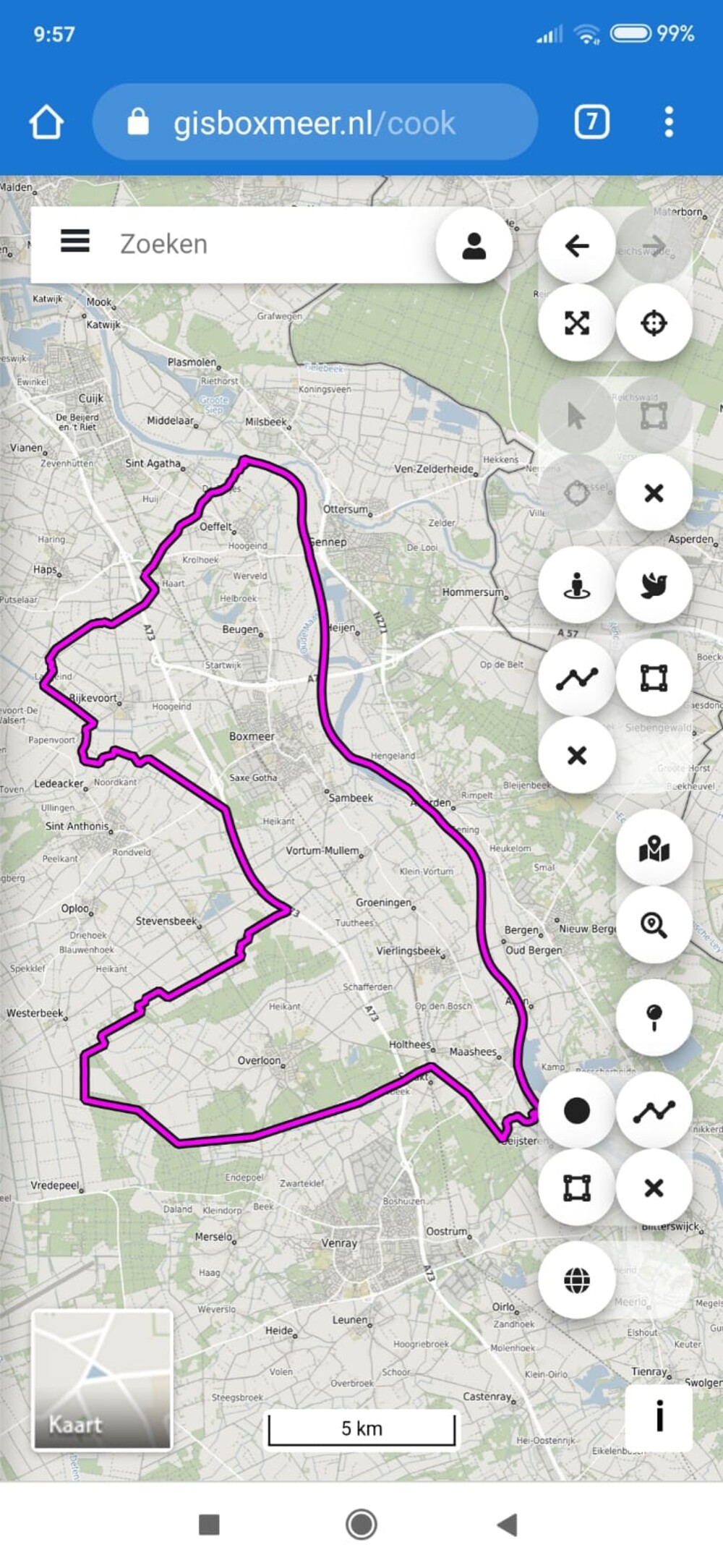This screenshot has width=723, height=1568.
Task: Go to the browser home page
Action: click(x=46, y=122)
